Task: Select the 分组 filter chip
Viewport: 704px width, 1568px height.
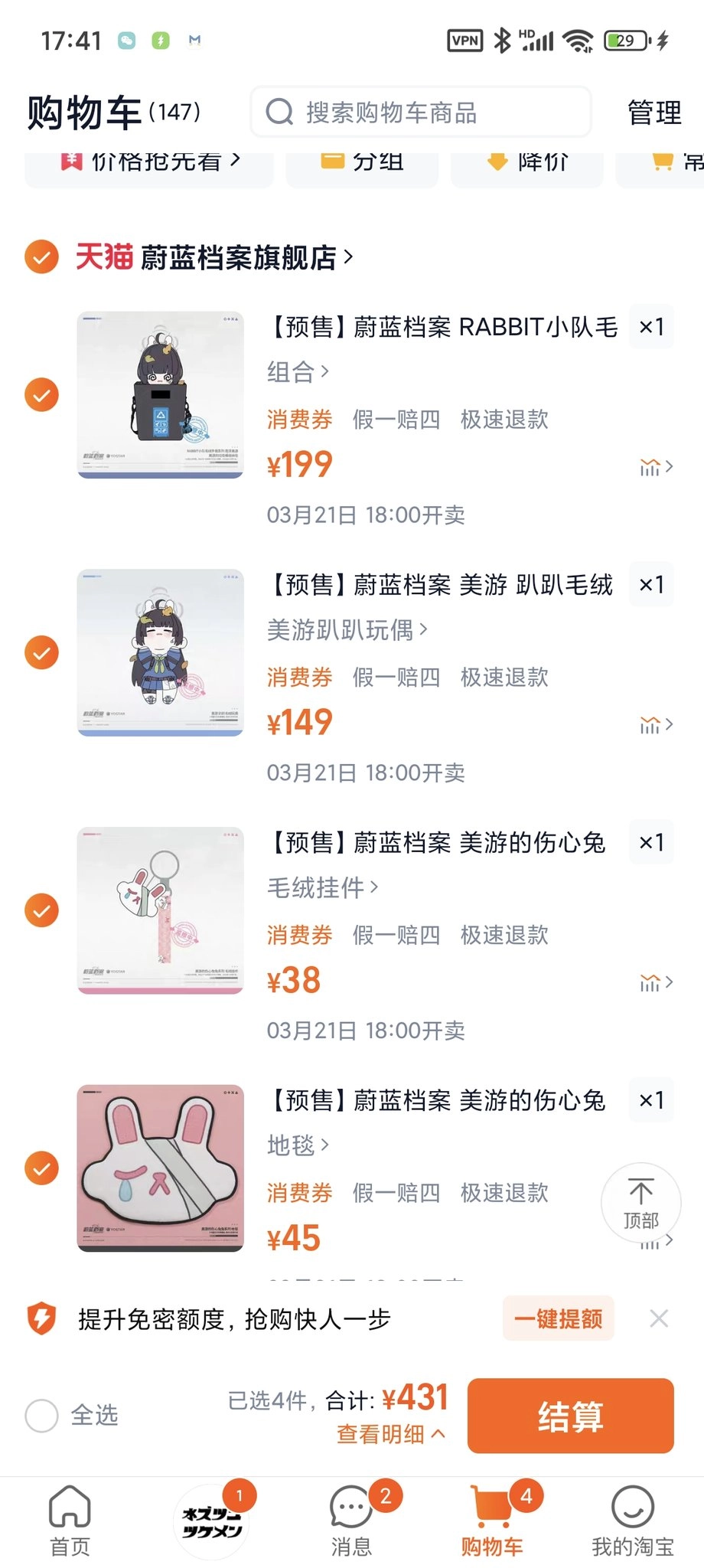Action: point(363,164)
